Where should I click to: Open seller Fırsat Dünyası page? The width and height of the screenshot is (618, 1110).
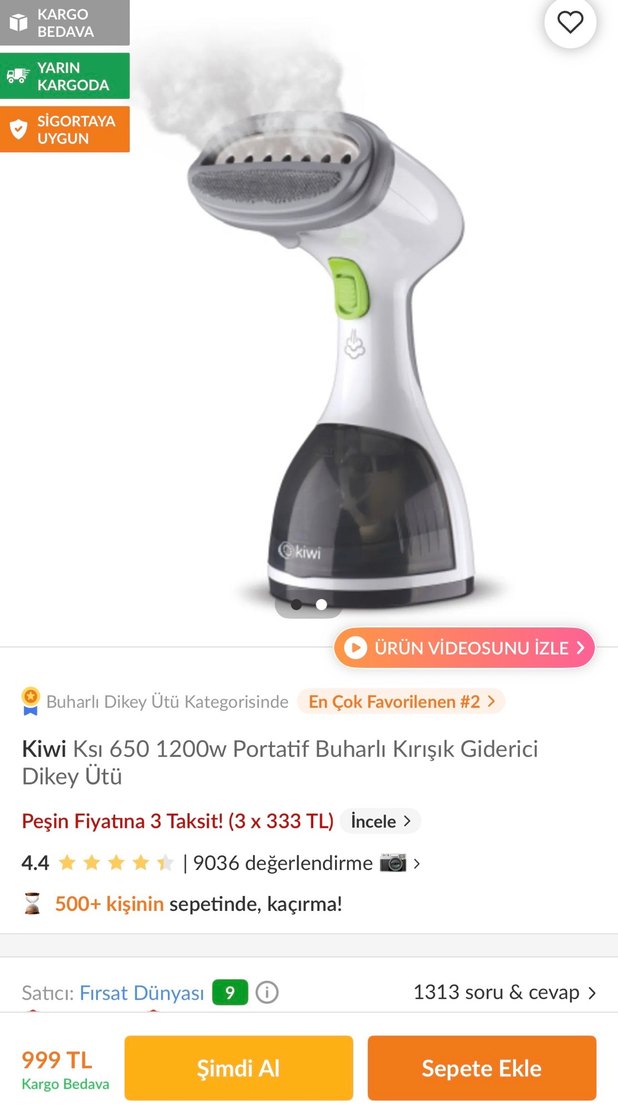pos(141,993)
